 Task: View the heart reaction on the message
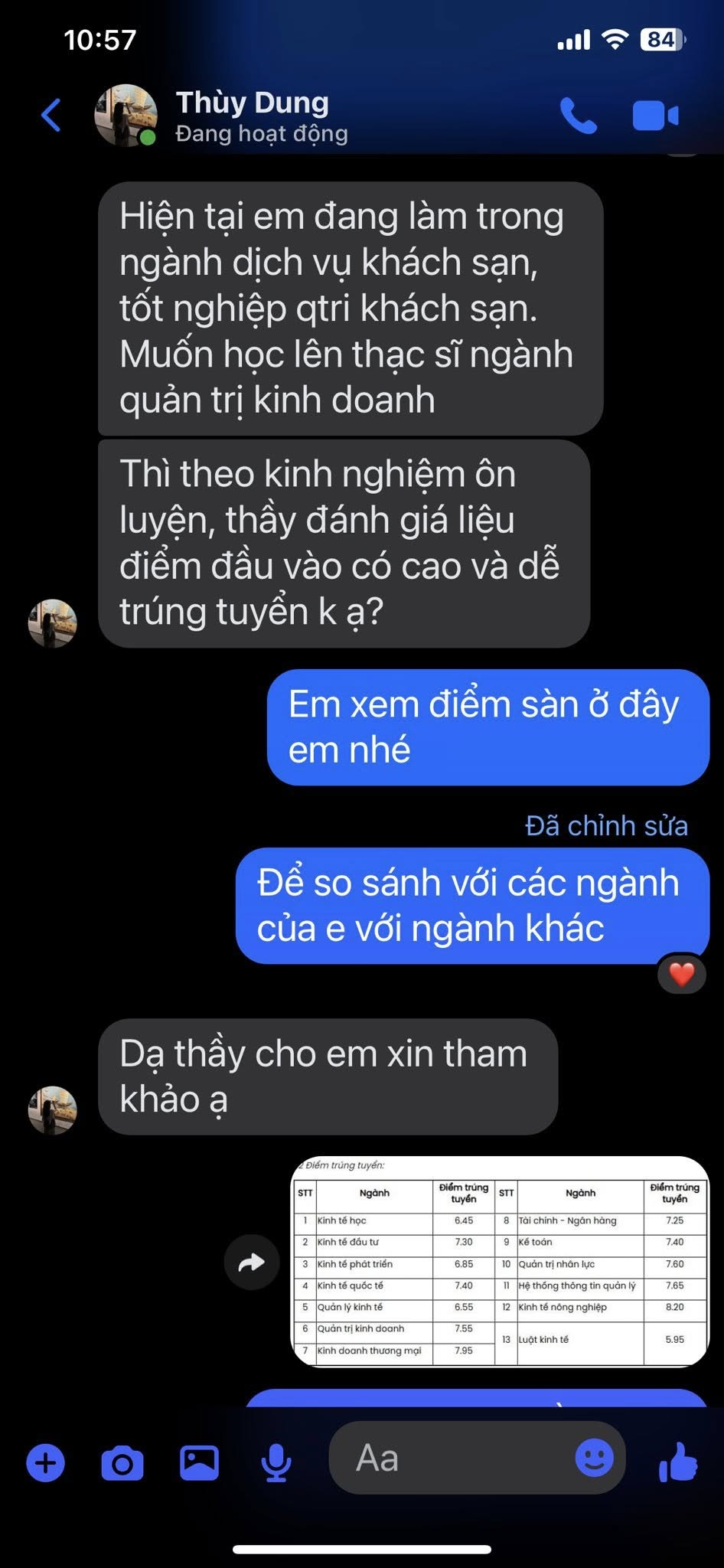click(x=681, y=975)
